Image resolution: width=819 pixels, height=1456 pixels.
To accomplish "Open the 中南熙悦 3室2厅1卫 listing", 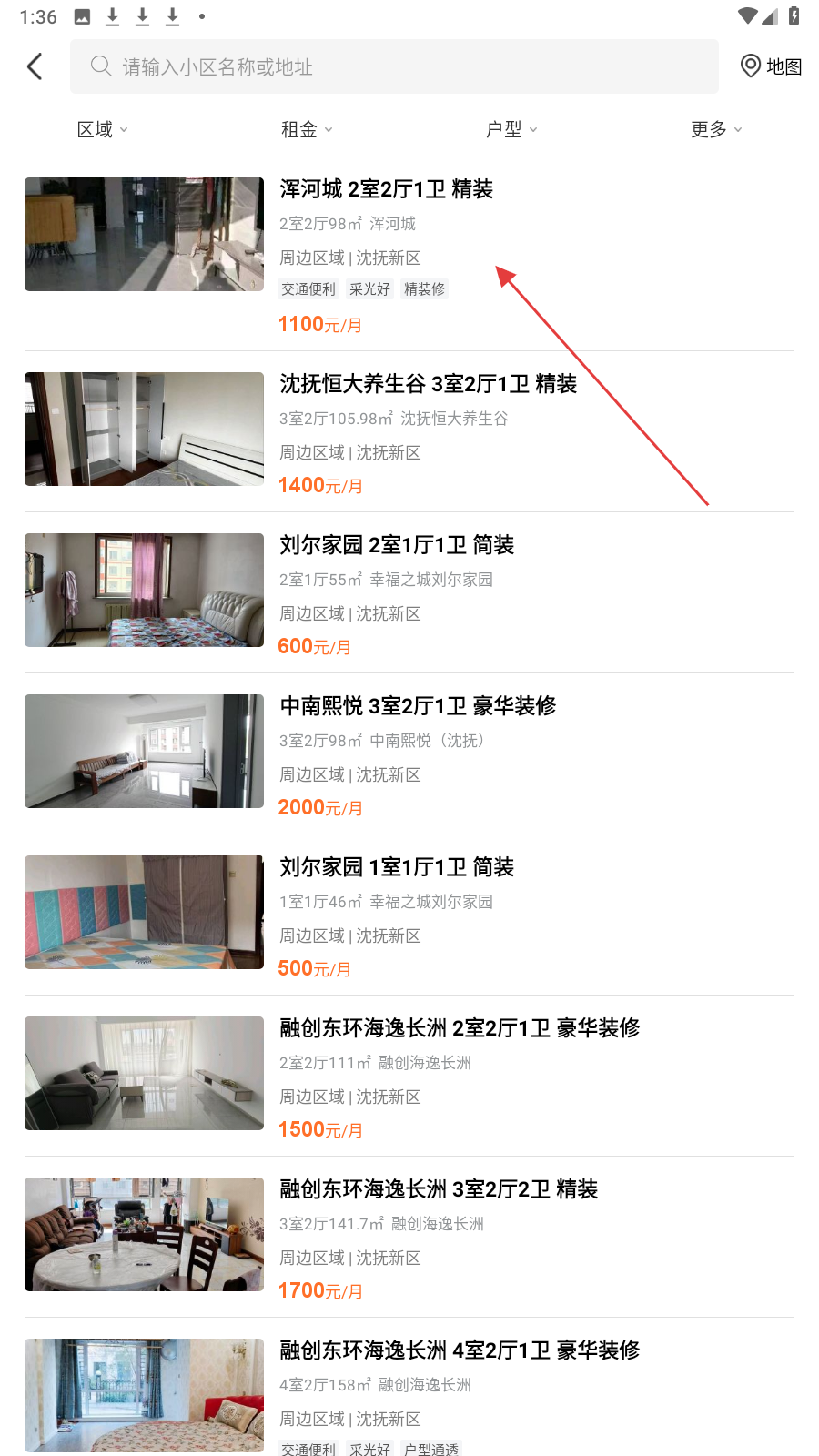I will (x=409, y=754).
